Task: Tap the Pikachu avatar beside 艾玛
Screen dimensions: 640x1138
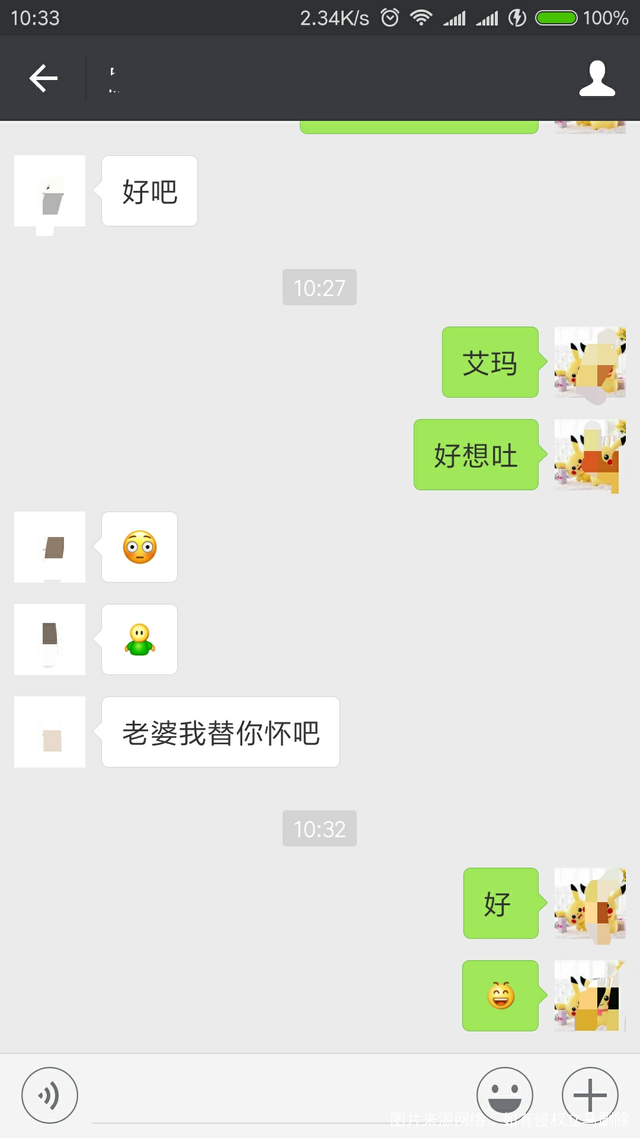Action: [x=590, y=362]
